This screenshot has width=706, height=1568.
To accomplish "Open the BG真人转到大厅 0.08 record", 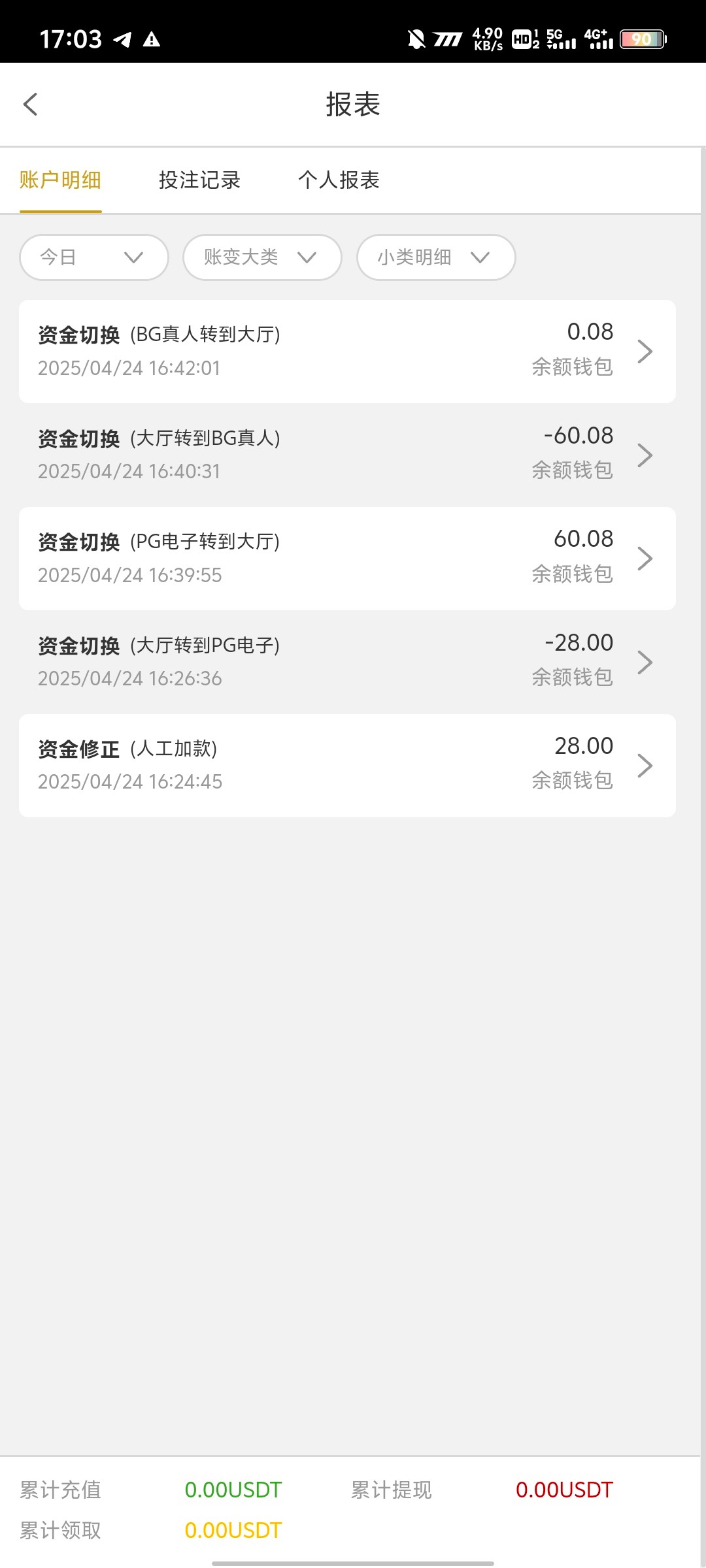I will 347,351.
